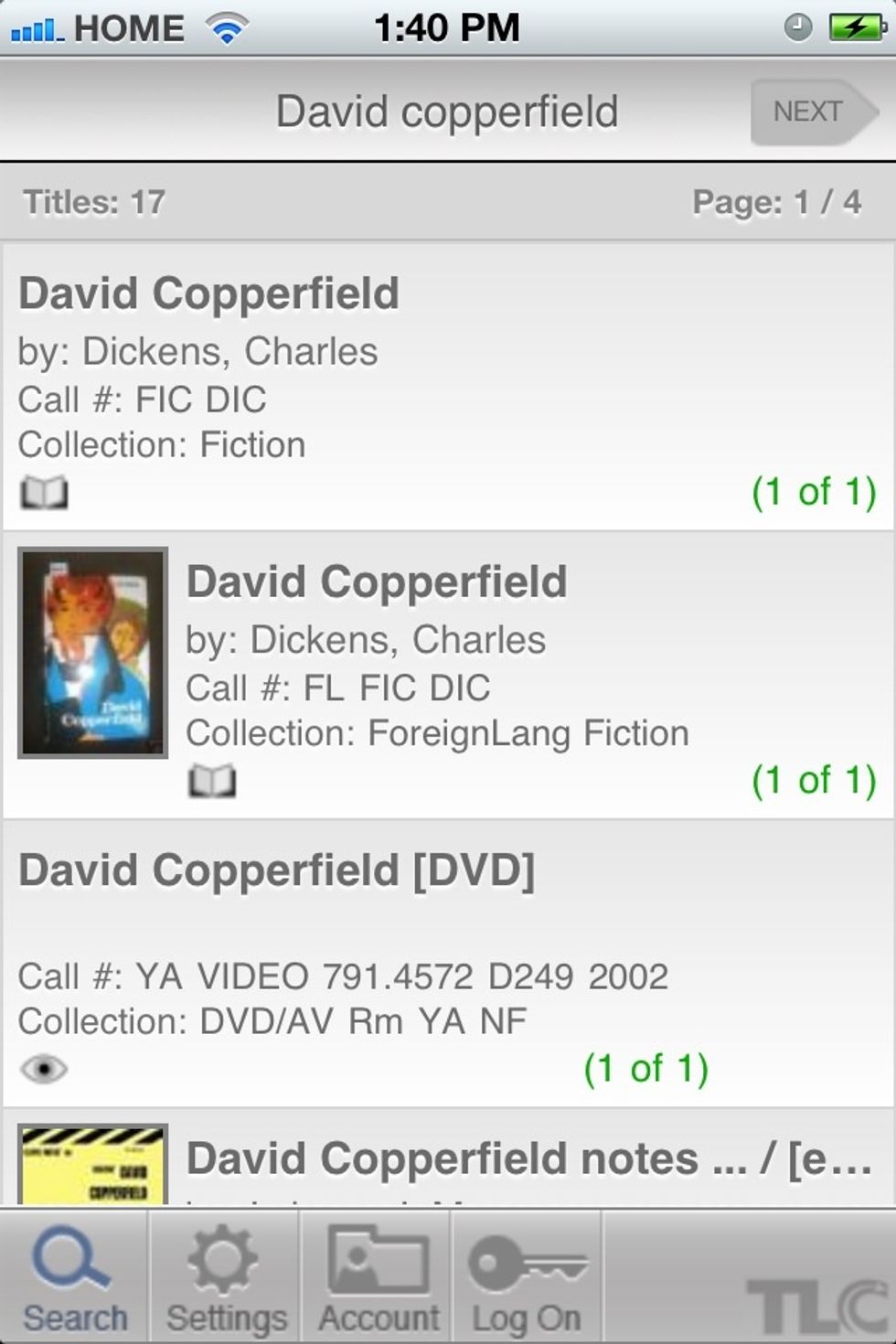Tap the Log On key icon
Screen dimensions: 896x1344
(x=526, y=1271)
